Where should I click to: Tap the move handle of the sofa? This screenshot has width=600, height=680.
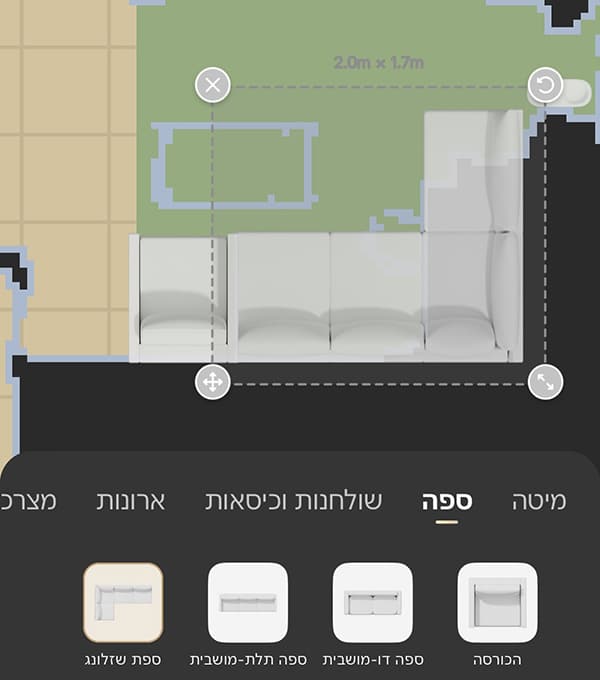pos(212,381)
